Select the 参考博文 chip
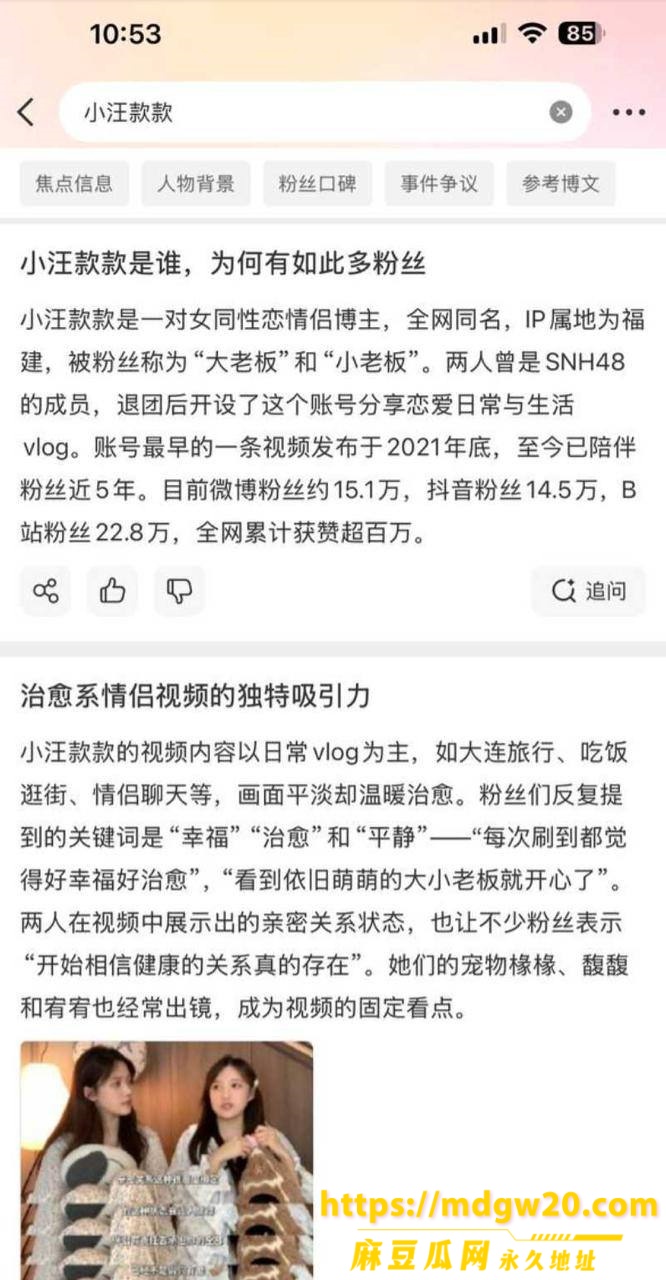 click(x=560, y=184)
